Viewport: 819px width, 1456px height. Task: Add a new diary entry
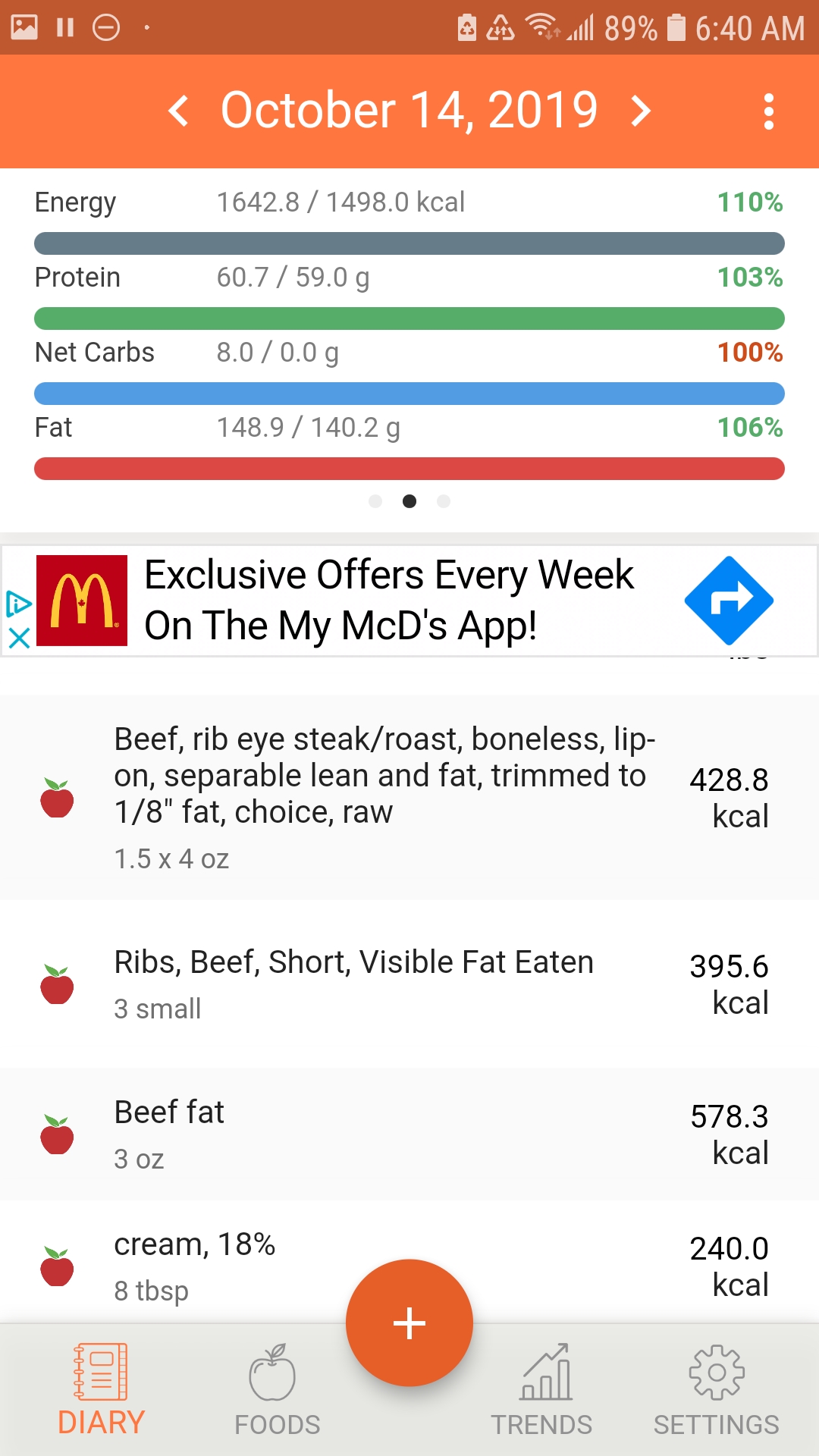pos(409,1323)
